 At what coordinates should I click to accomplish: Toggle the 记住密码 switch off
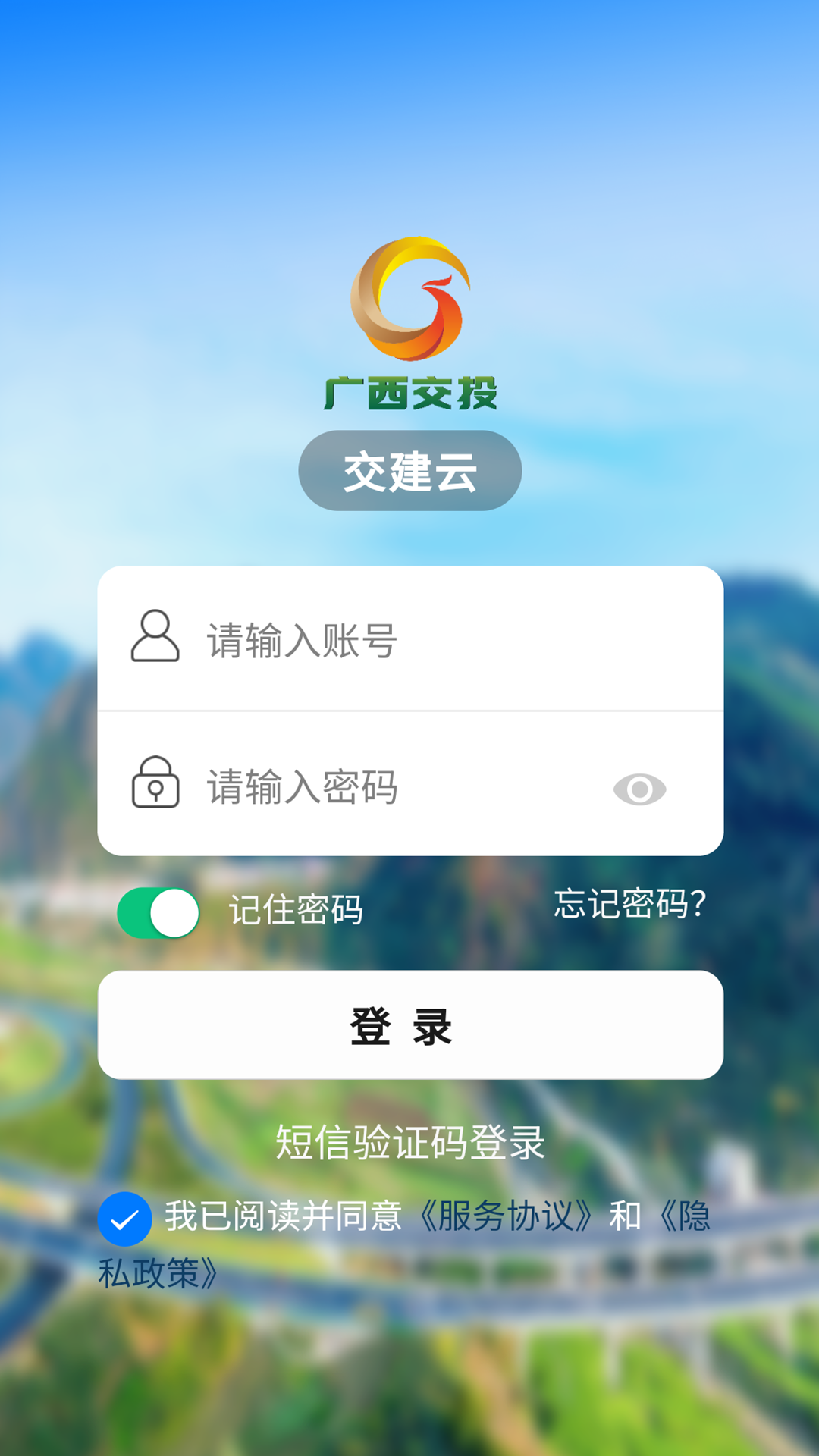coord(158,912)
